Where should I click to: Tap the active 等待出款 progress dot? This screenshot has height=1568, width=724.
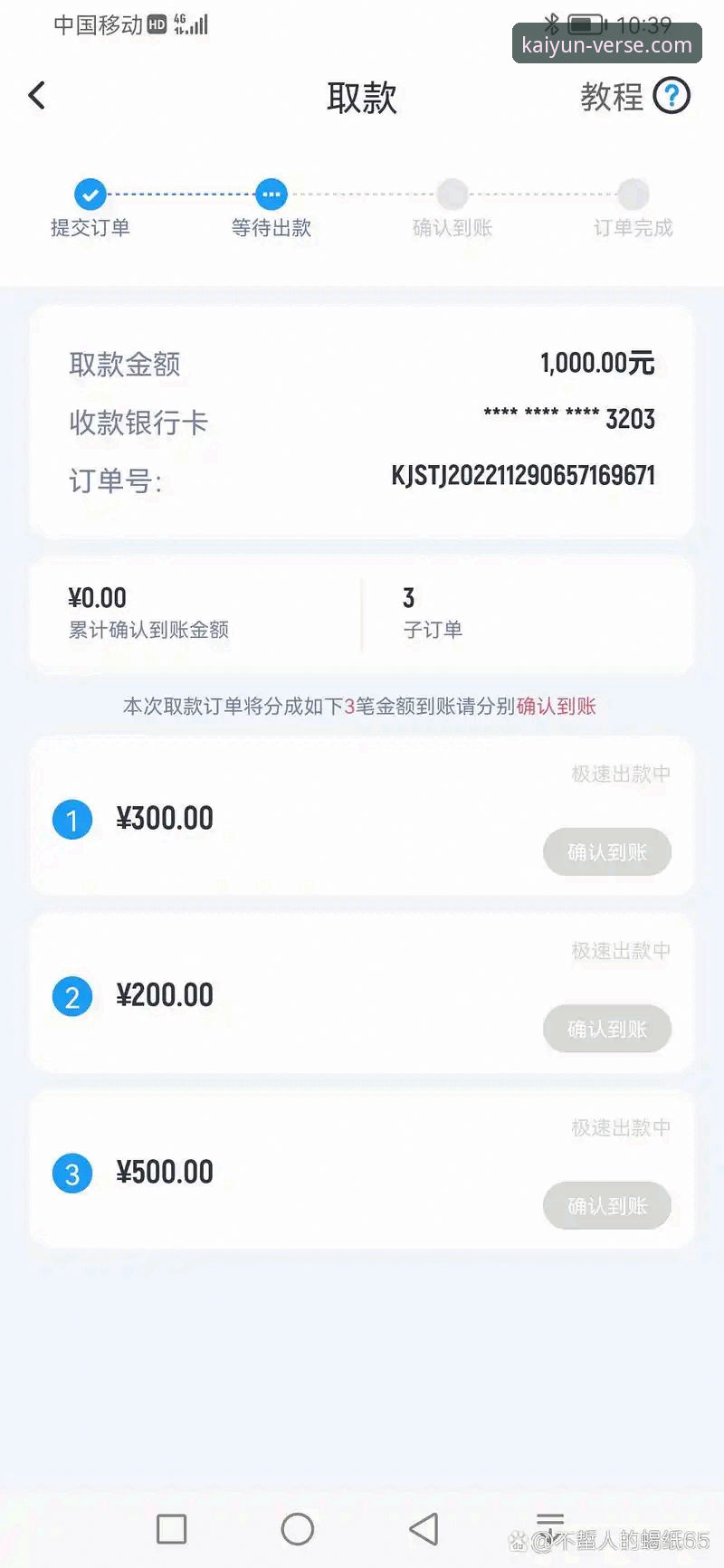271,193
